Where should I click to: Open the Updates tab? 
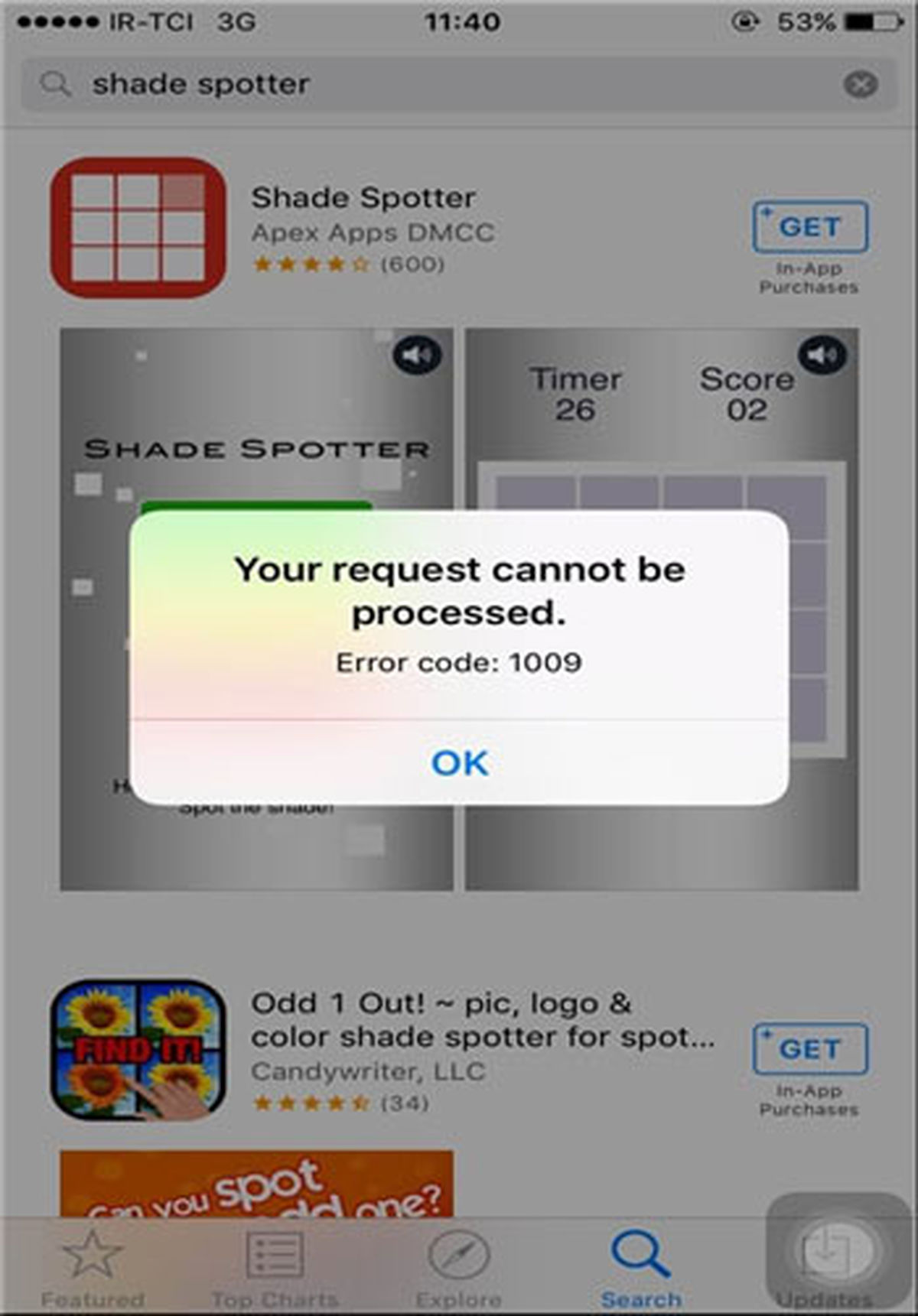point(825,1266)
